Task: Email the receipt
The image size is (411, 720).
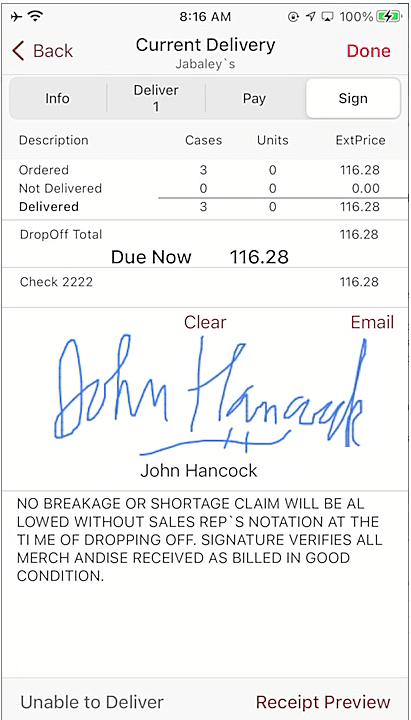Action: click(x=372, y=322)
